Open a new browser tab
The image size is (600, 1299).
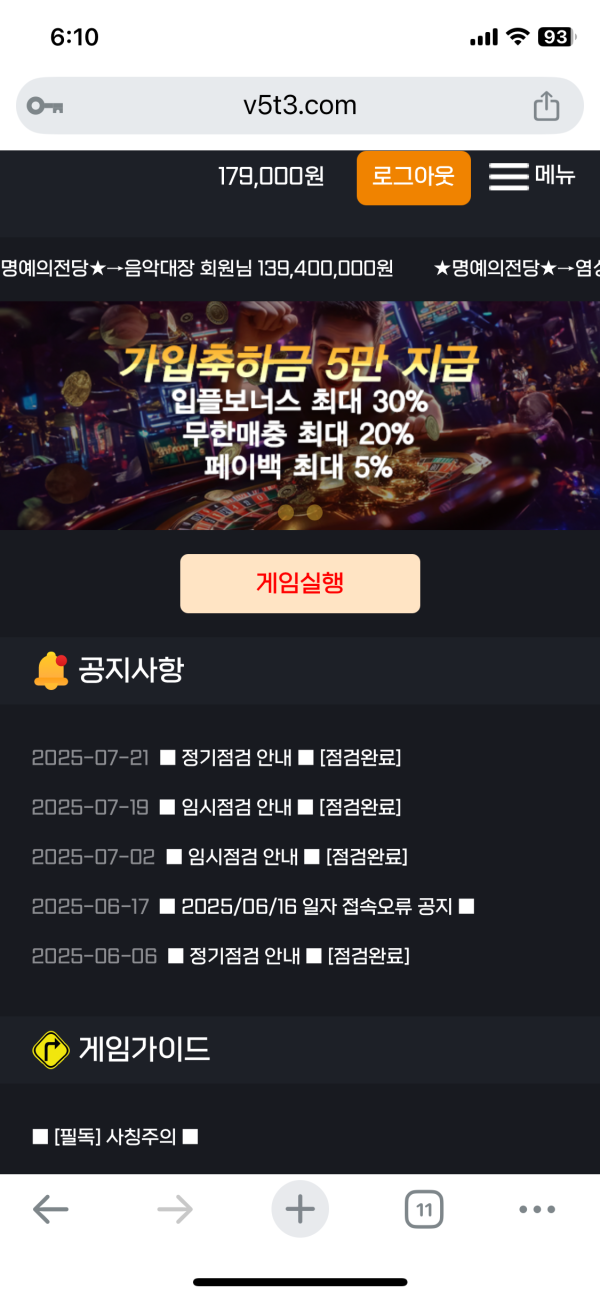click(x=300, y=1210)
